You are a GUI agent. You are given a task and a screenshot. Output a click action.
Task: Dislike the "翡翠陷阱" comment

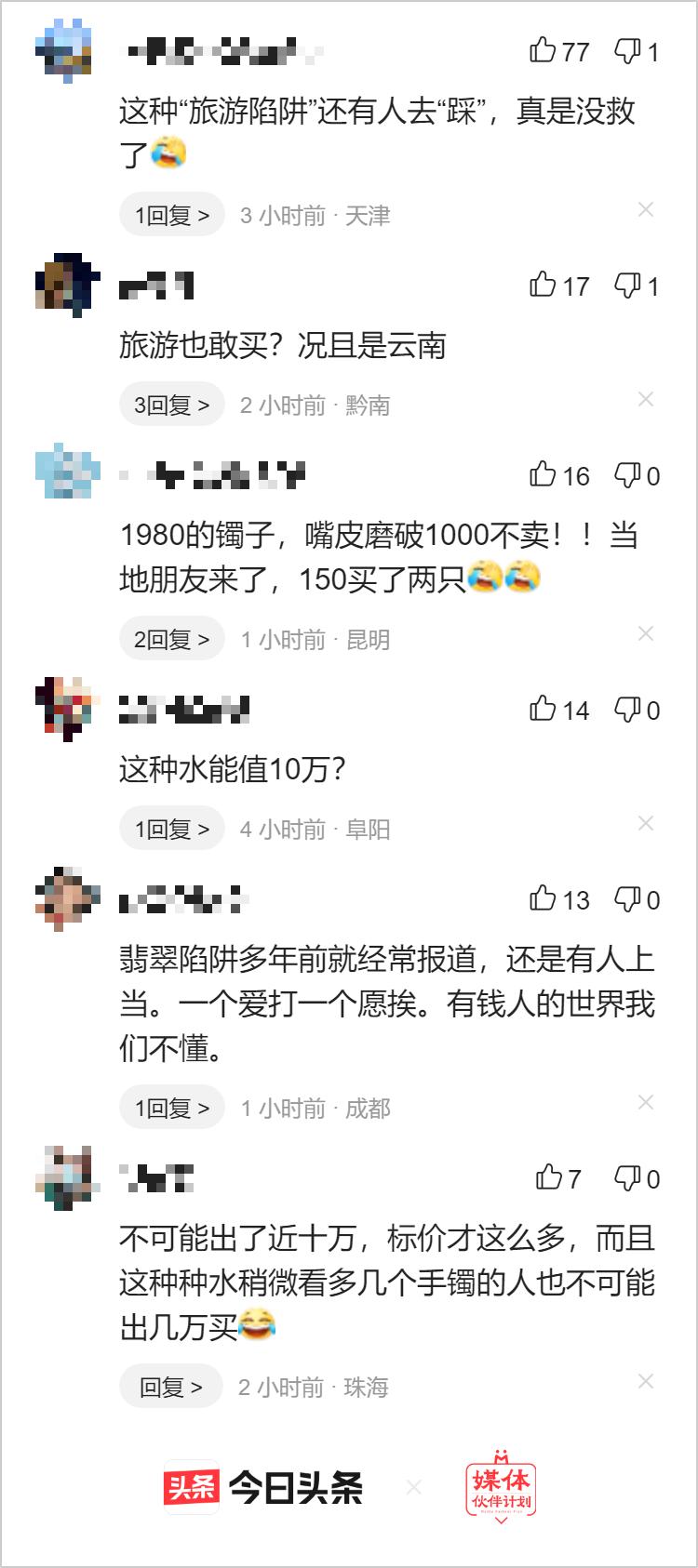click(x=627, y=899)
